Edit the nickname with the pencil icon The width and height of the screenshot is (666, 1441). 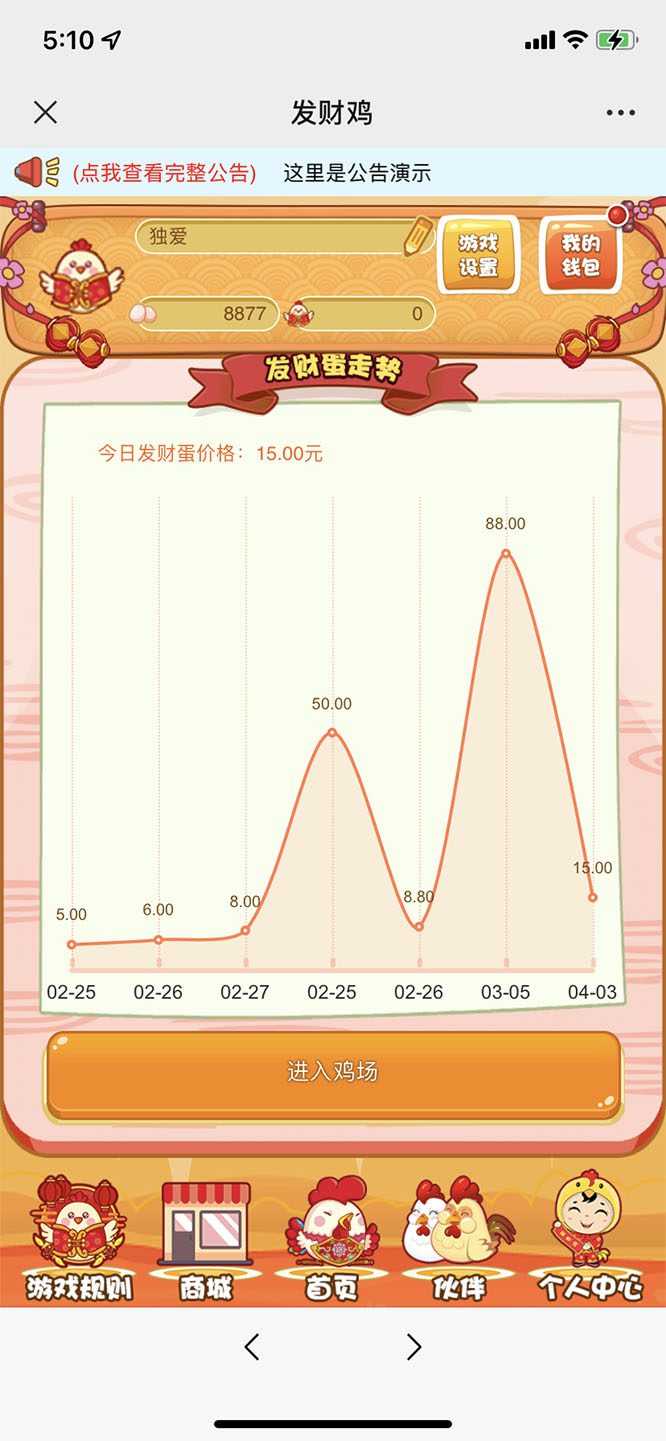(x=418, y=235)
